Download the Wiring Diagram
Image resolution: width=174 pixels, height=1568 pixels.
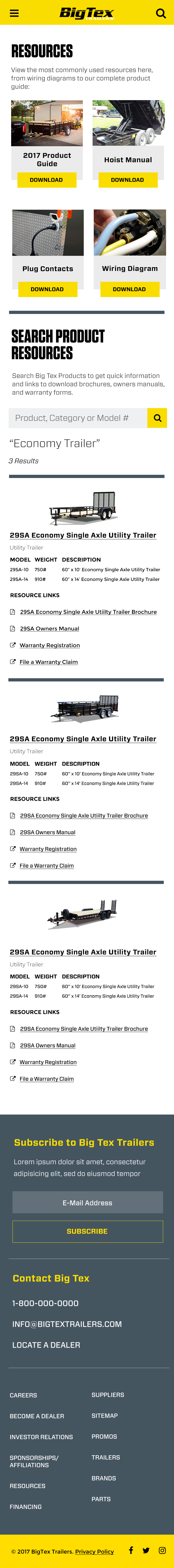click(130, 289)
